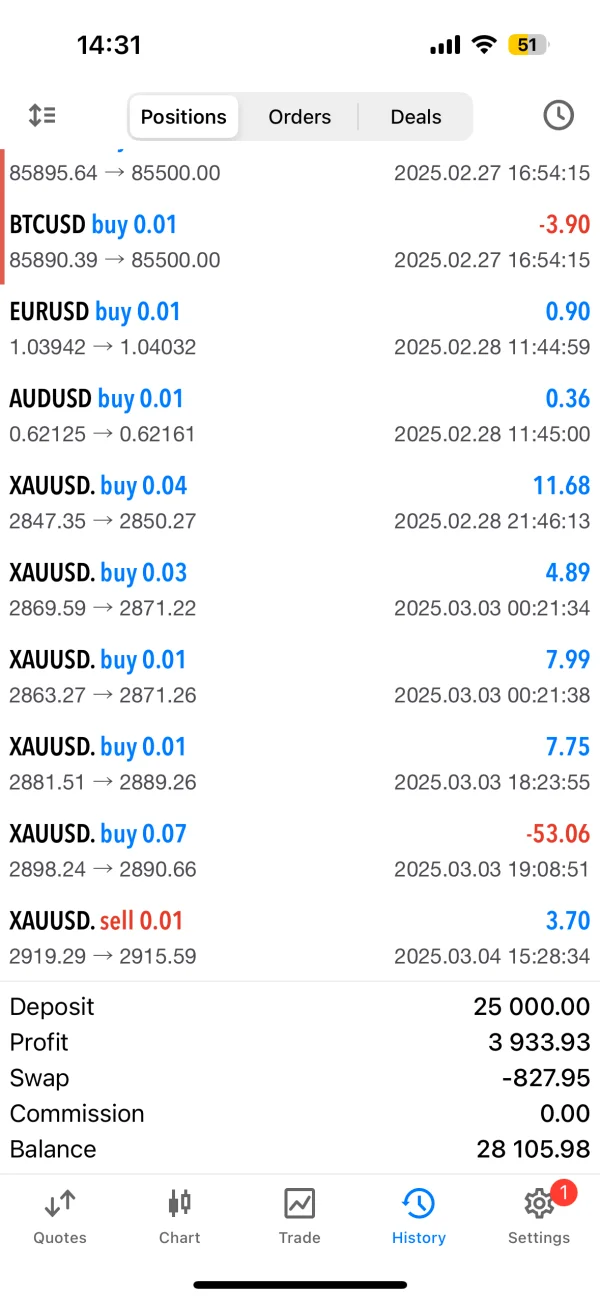
Task: Select the Positions segment
Action: 184,117
